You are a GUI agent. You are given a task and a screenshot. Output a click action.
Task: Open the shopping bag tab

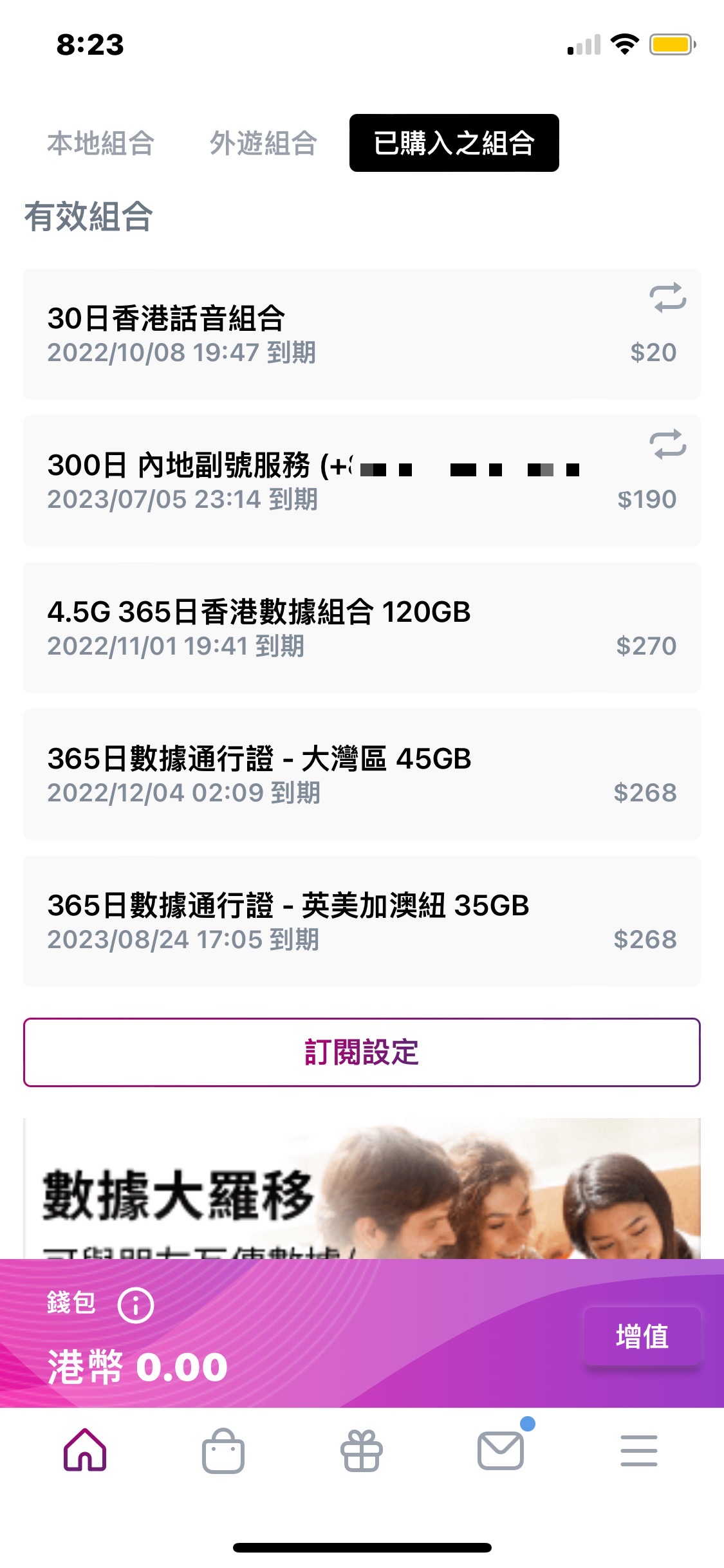[223, 1451]
